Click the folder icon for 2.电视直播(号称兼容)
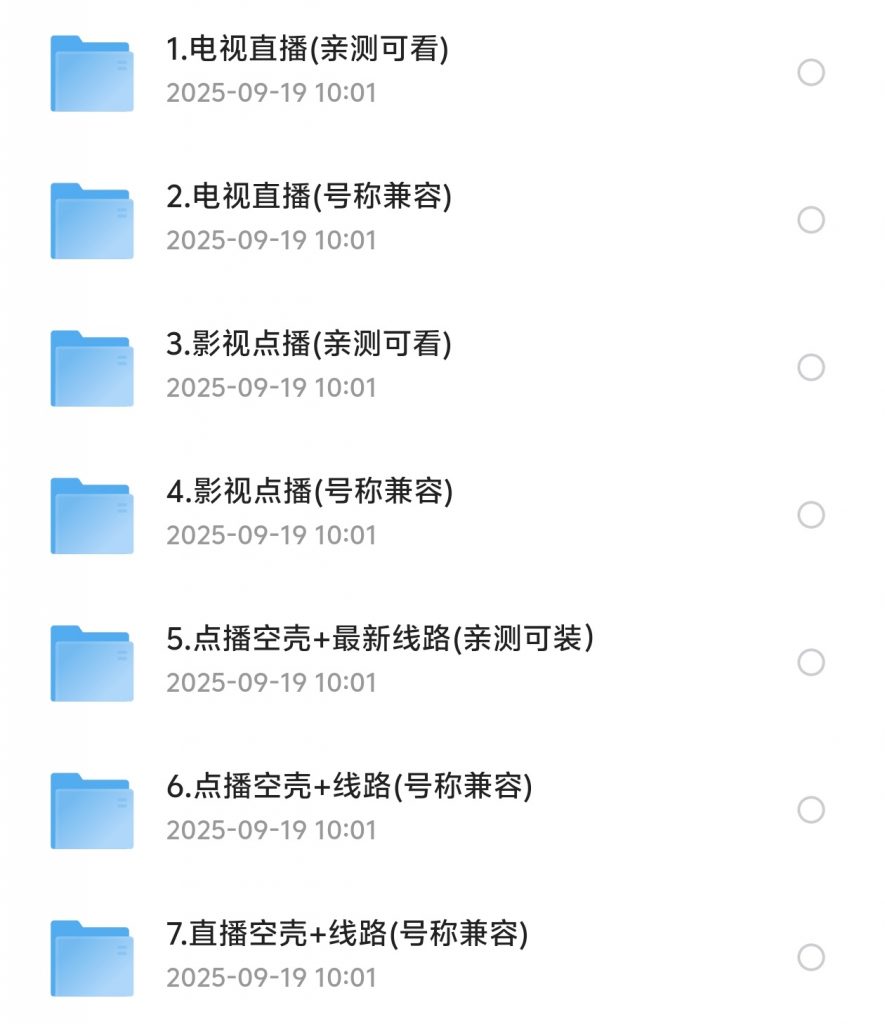Viewport: 885px width, 1024px height. tap(91, 219)
